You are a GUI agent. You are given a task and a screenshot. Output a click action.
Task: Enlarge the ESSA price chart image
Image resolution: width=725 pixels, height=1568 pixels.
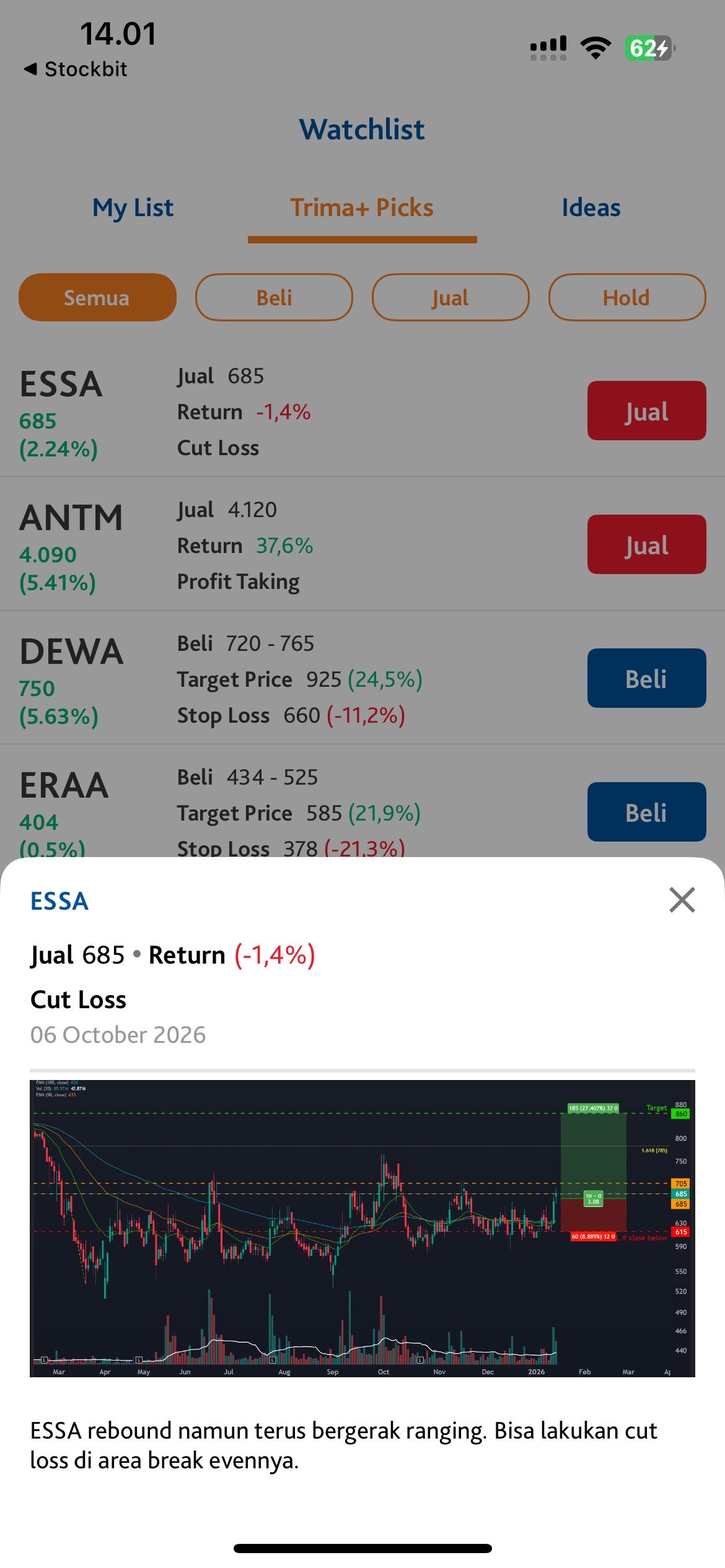pyautogui.click(x=362, y=1229)
